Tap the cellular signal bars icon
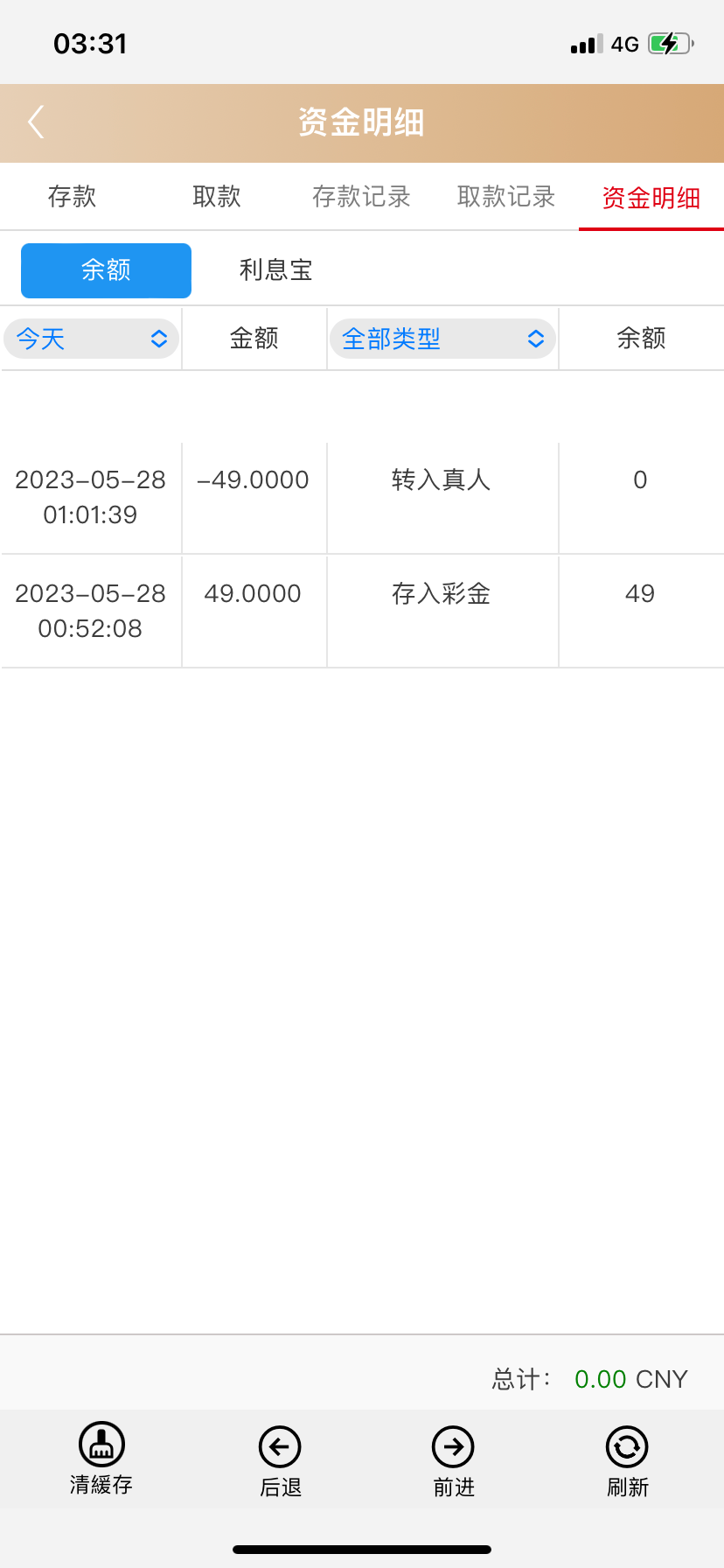Viewport: 724px width, 1568px height. (x=584, y=41)
